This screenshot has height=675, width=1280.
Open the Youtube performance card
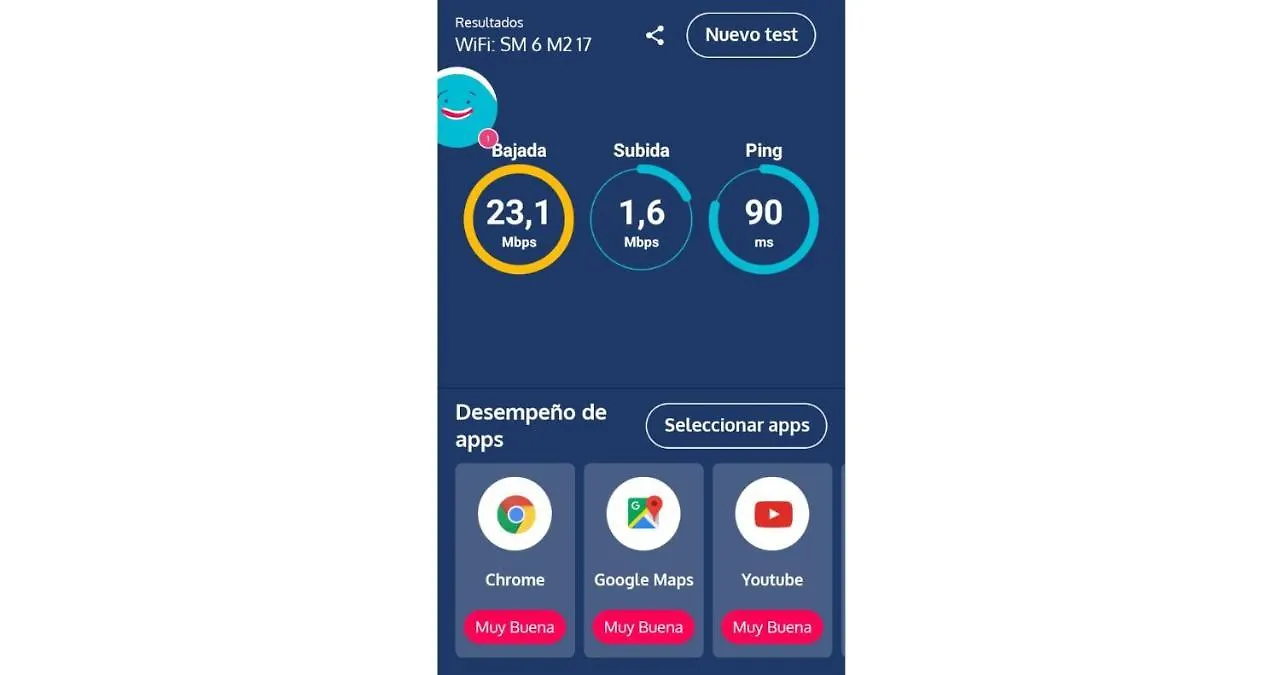coord(772,559)
